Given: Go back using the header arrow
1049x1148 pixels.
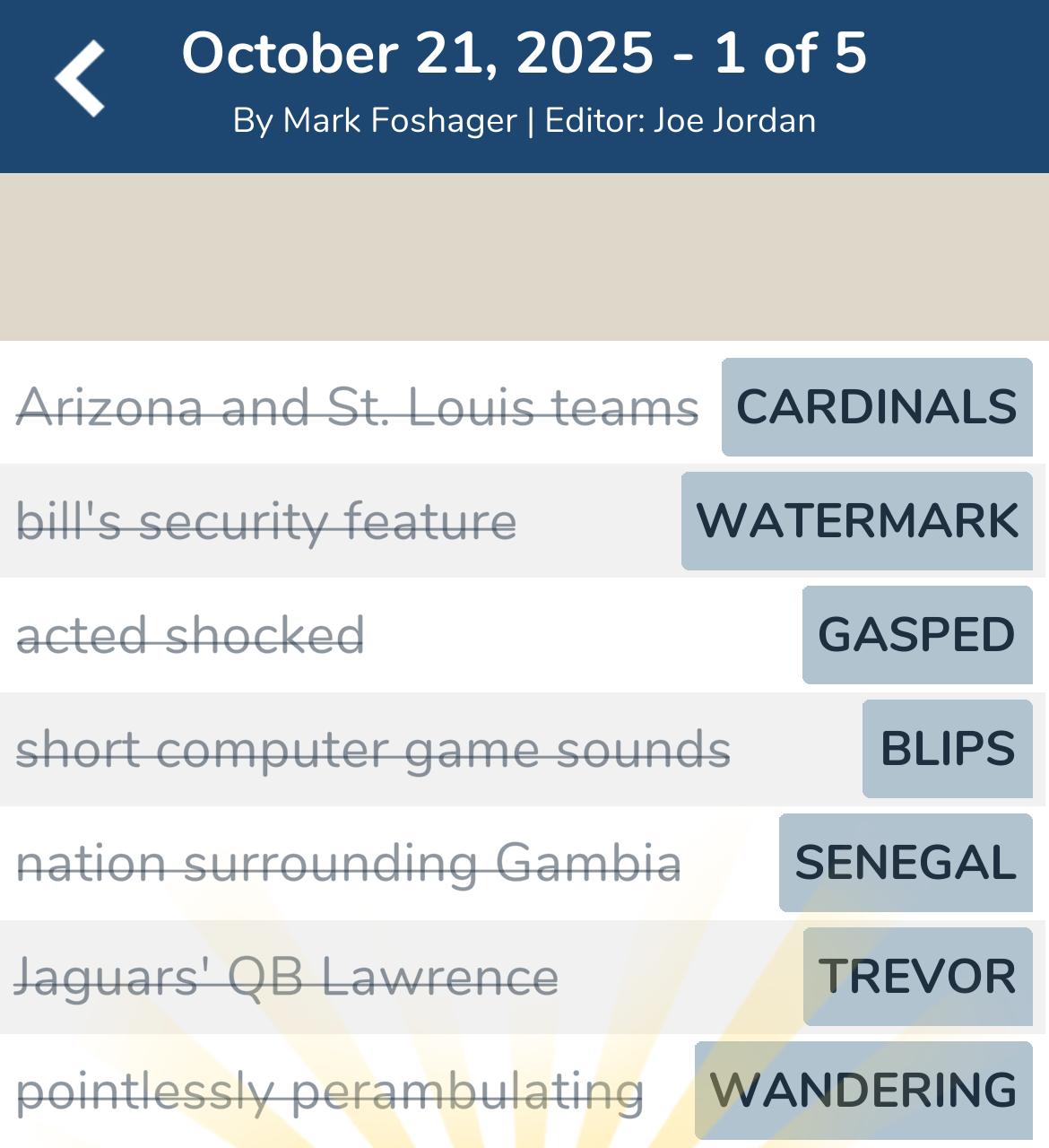Looking at the screenshot, I should pos(80,79).
